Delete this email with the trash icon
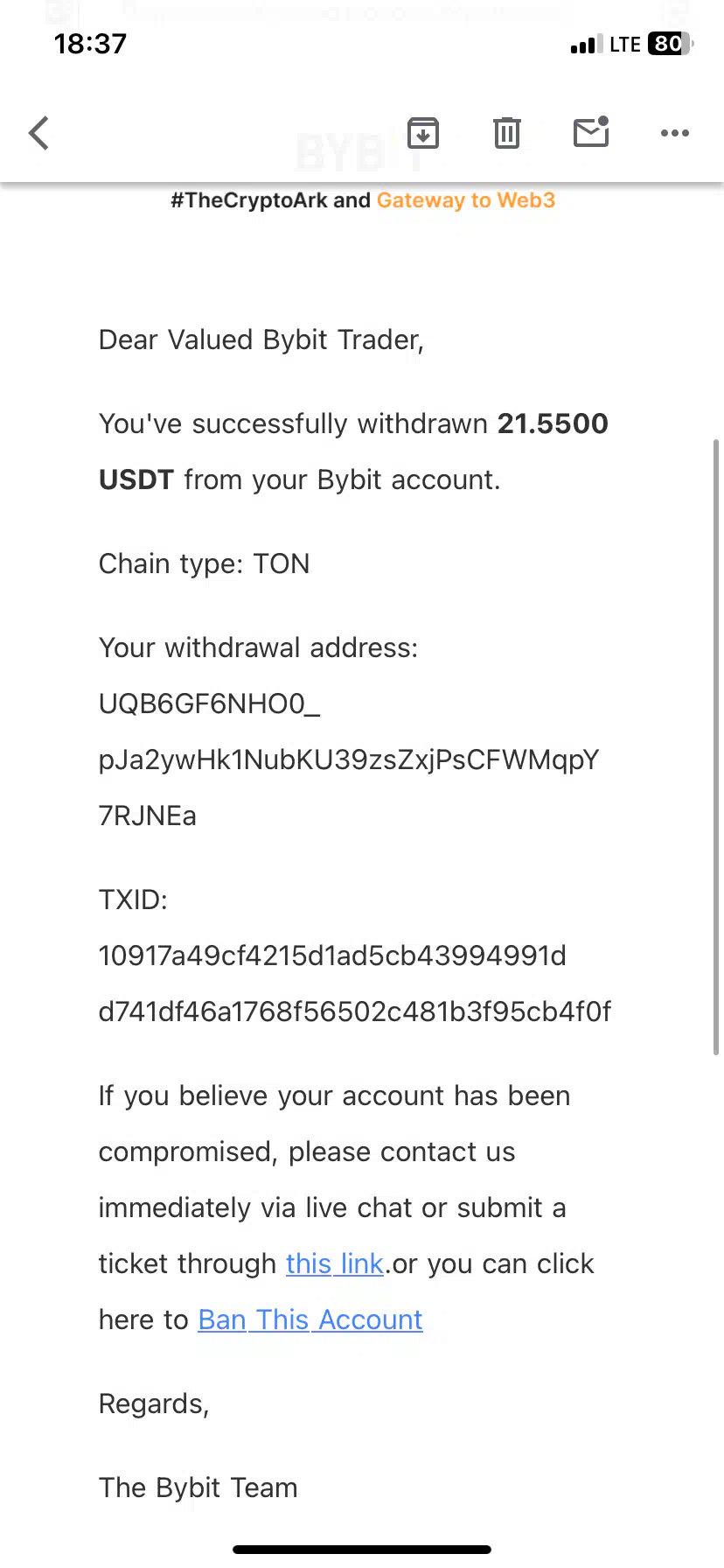The width and height of the screenshot is (724, 1568). pos(507,133)
